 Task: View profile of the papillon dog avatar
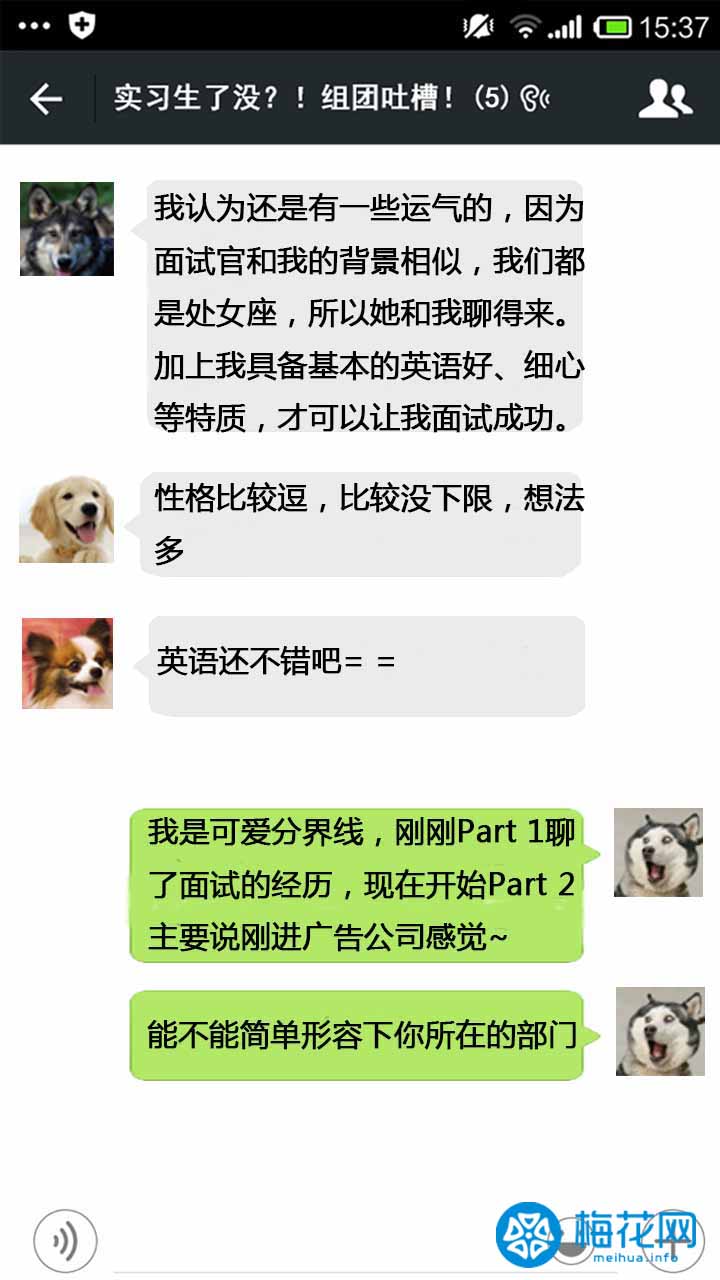(x=67, y=663)
